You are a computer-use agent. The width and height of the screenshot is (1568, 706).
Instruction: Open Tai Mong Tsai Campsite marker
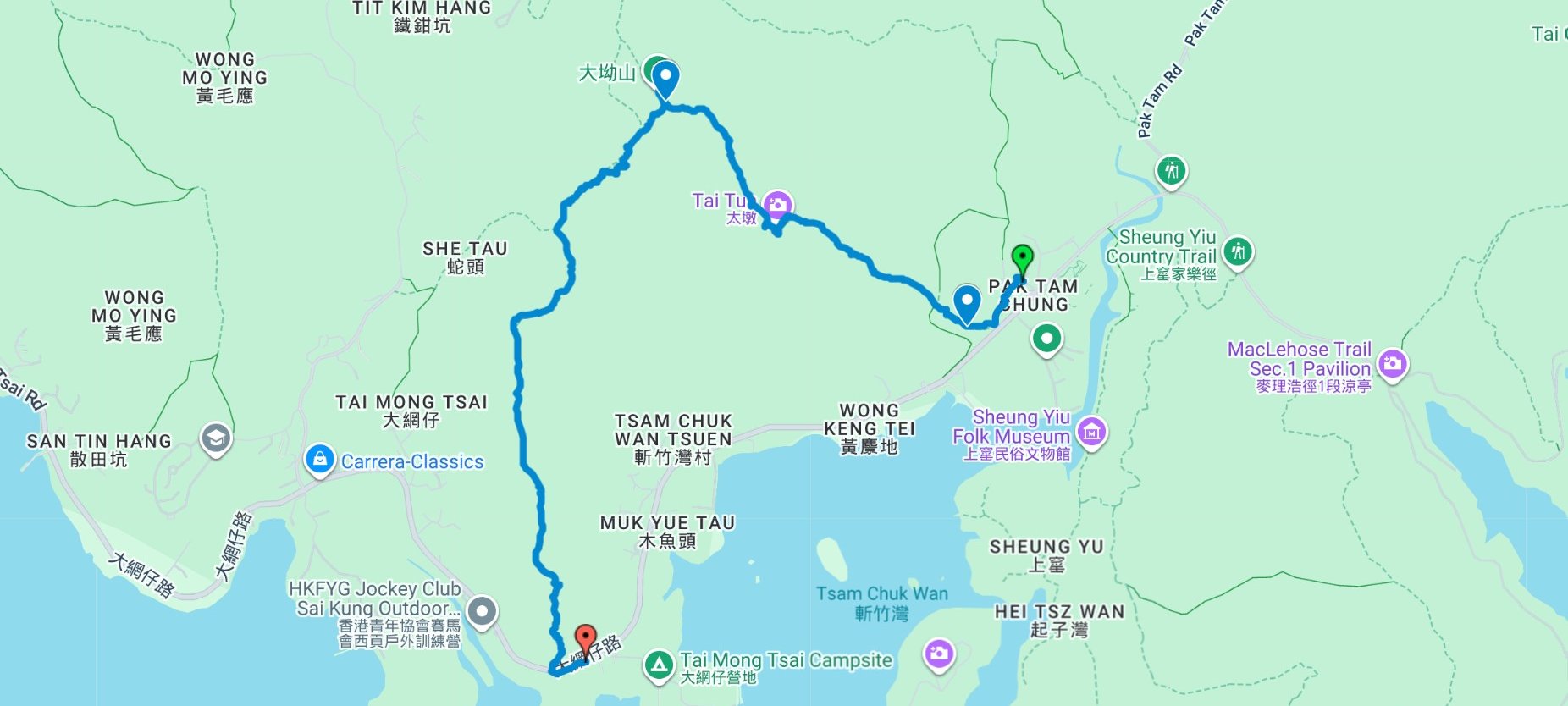(659, 665)
